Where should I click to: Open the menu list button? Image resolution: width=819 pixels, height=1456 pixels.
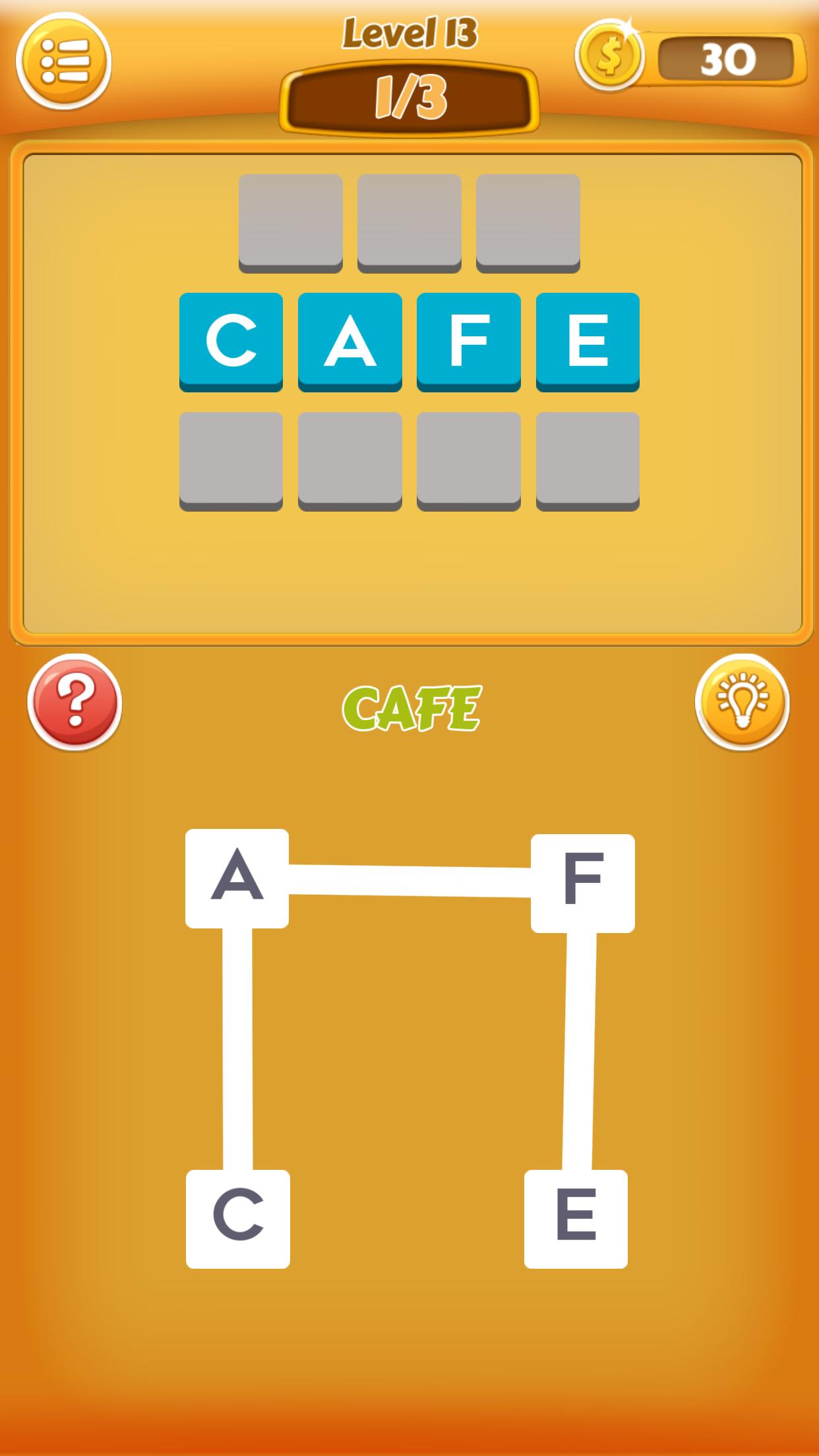[64, 61]
